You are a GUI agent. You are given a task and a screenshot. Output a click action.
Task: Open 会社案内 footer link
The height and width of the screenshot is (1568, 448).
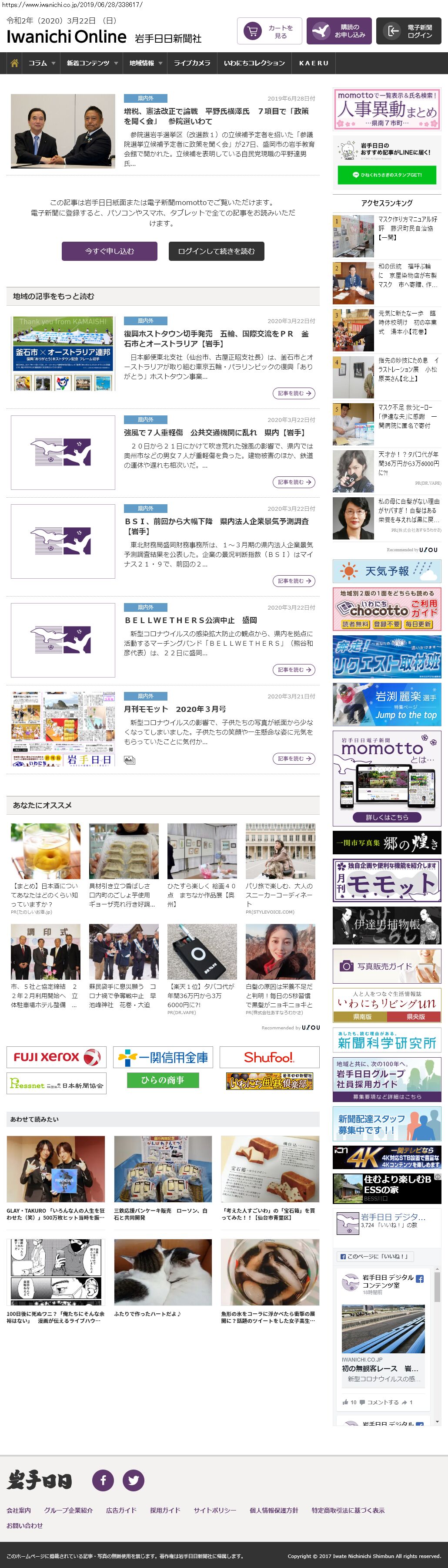pyautogui.click(x=19, y=1510)
